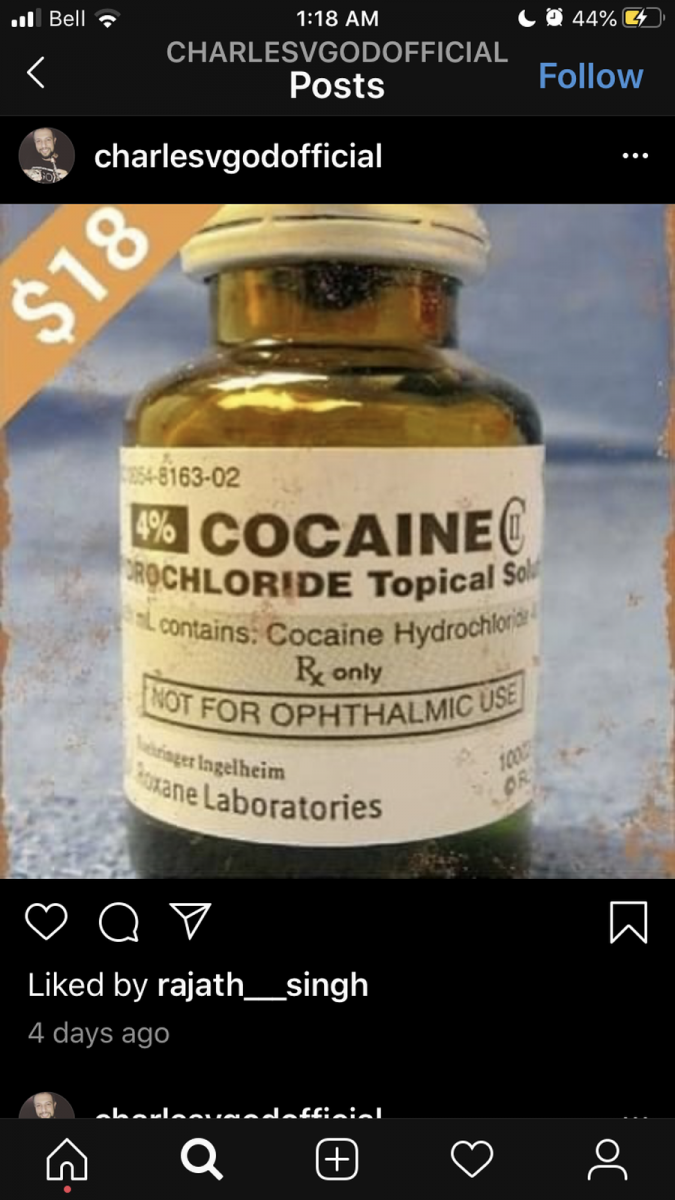
Task: Save the post with the bookmark icon
Action: tap(628, 922)
